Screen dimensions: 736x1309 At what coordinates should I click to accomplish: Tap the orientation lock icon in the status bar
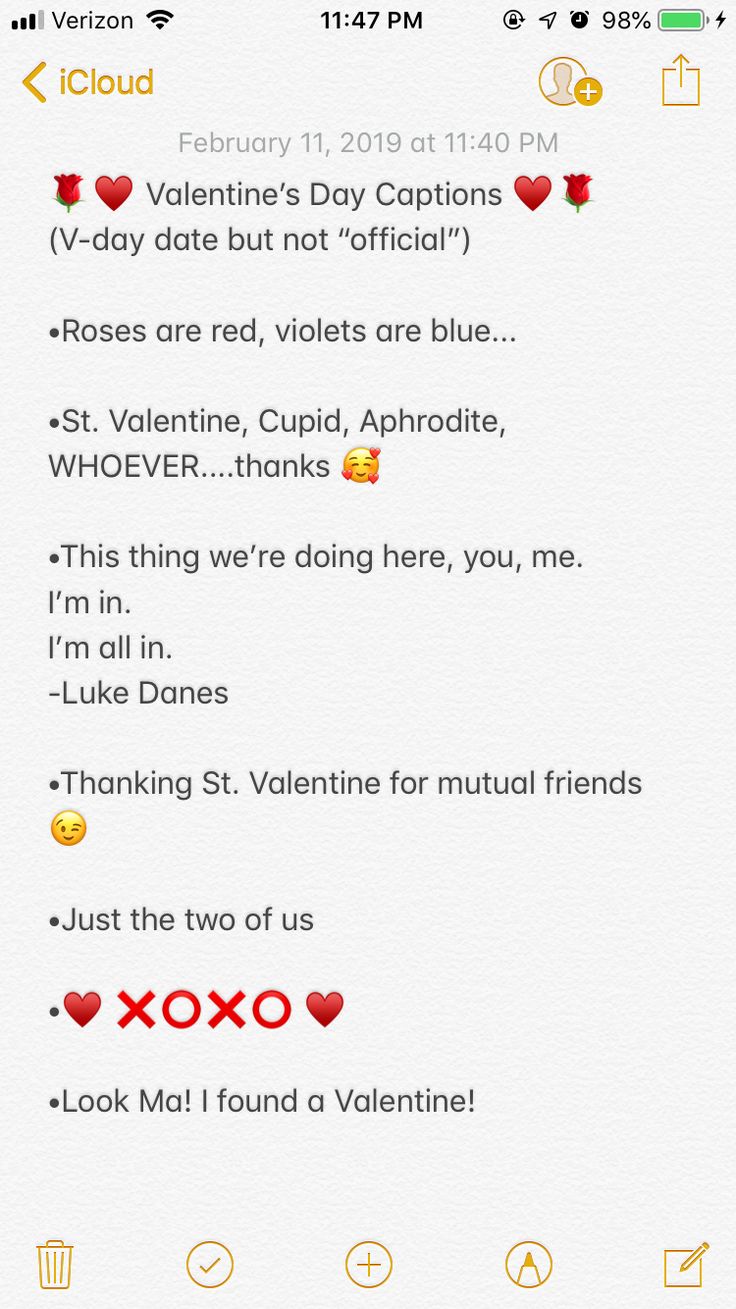point(513,19)
